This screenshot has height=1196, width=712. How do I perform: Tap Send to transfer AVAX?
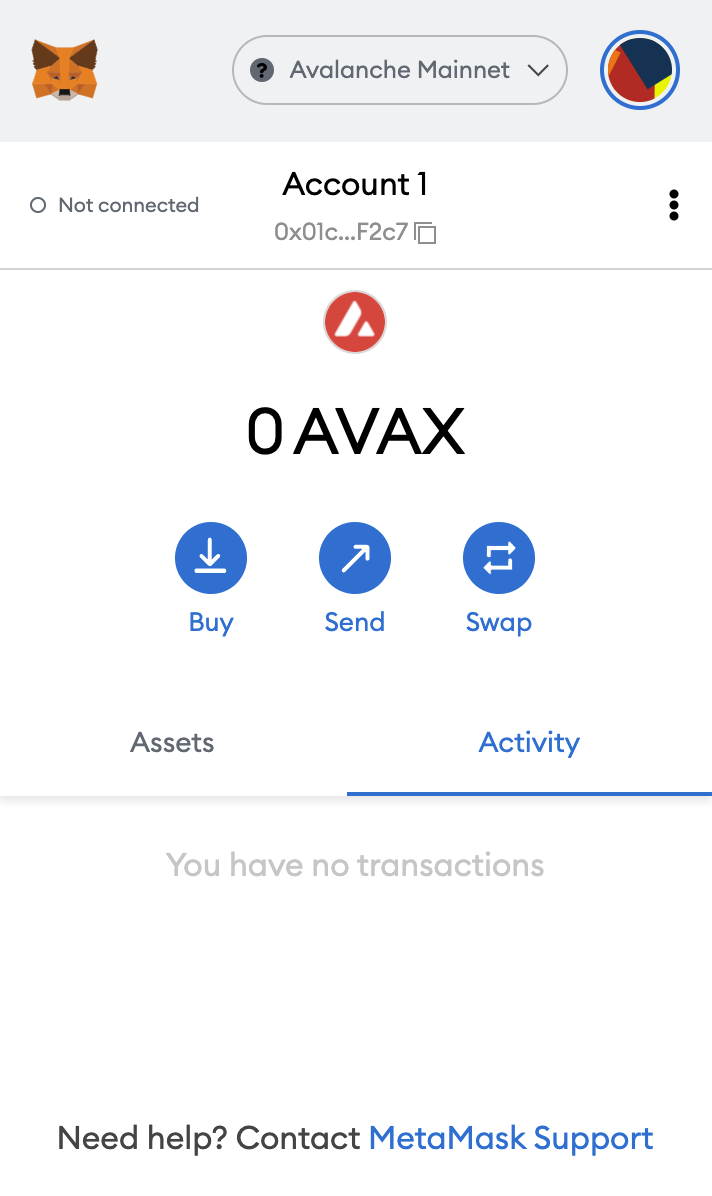pos(355,559)
